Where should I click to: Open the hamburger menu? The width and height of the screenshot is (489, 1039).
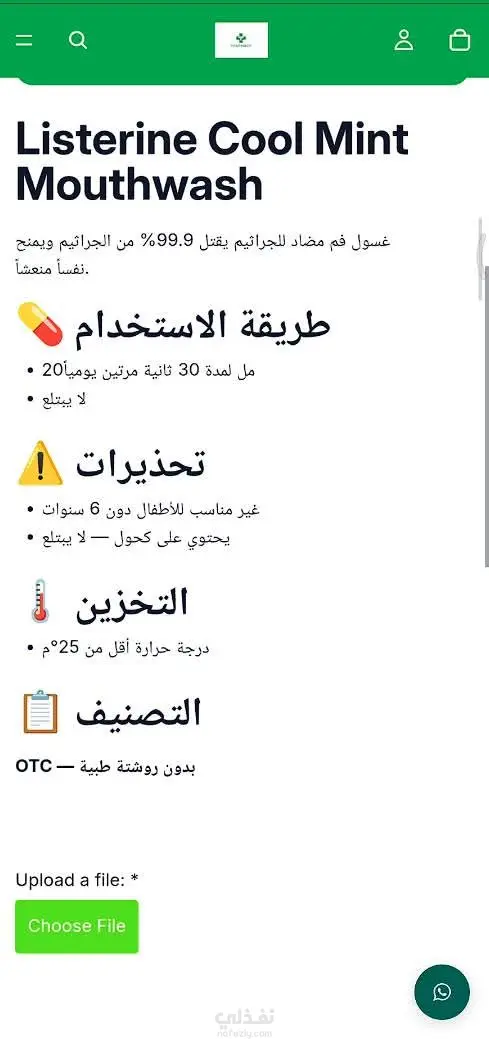(24, 40)
